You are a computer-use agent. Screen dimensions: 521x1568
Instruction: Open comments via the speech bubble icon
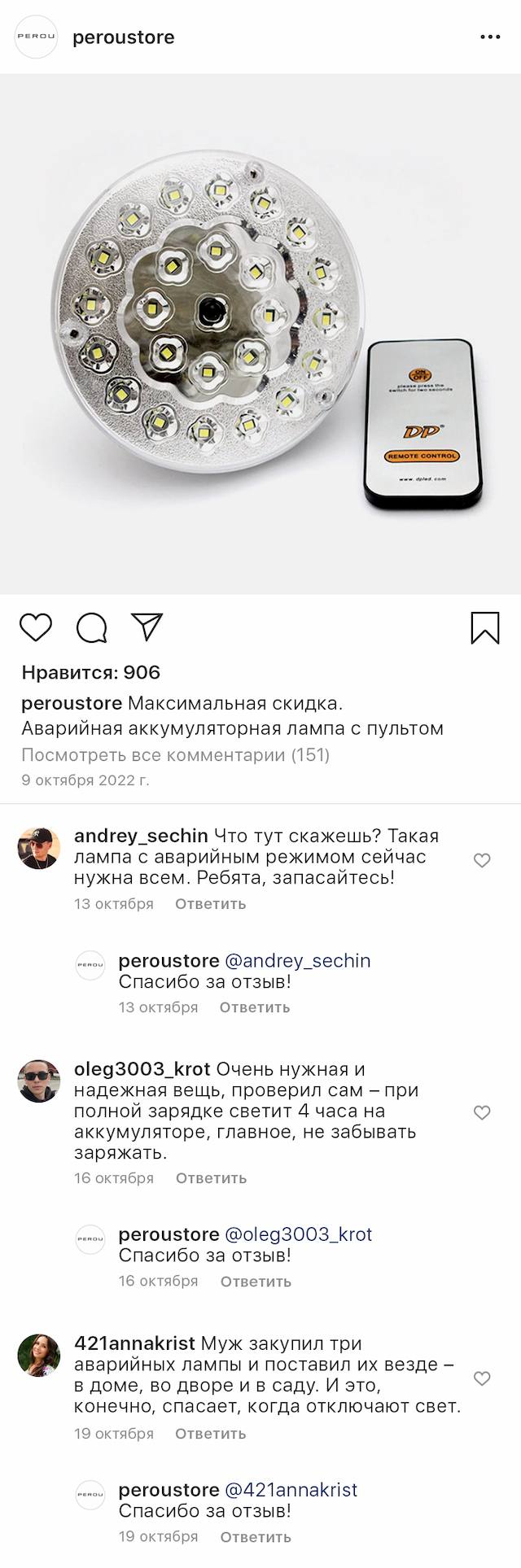tap(91, 627)
